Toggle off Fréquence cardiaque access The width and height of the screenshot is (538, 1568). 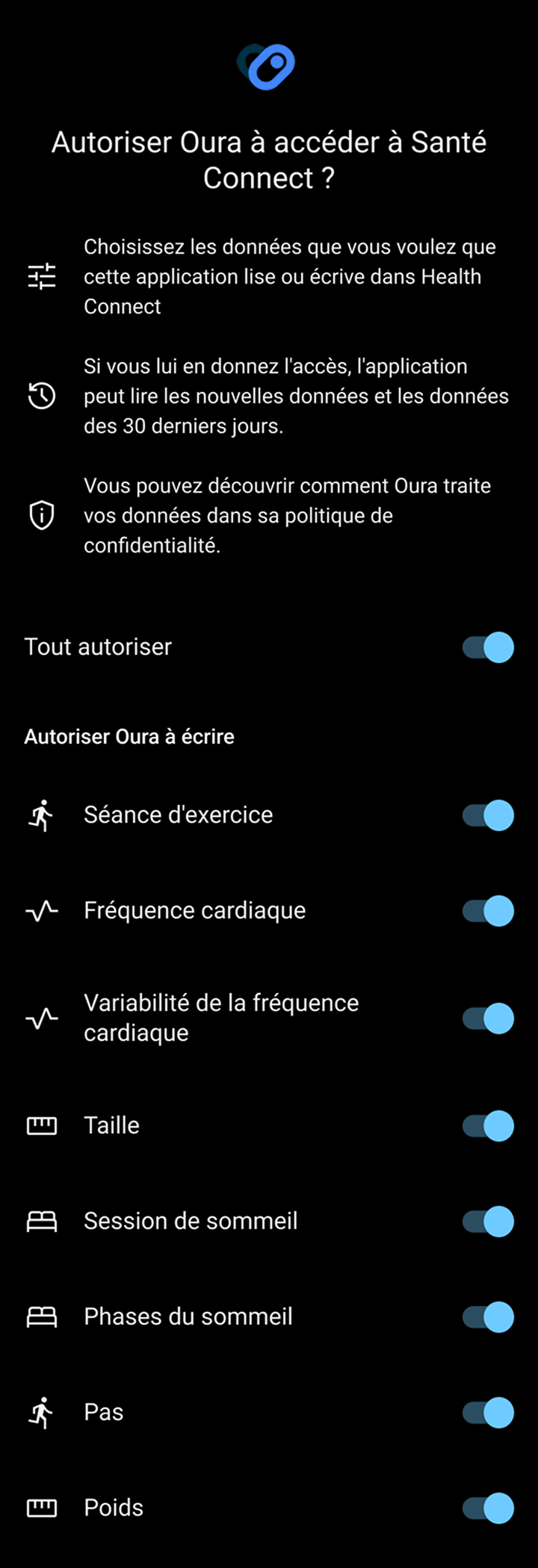coord(488,911)
